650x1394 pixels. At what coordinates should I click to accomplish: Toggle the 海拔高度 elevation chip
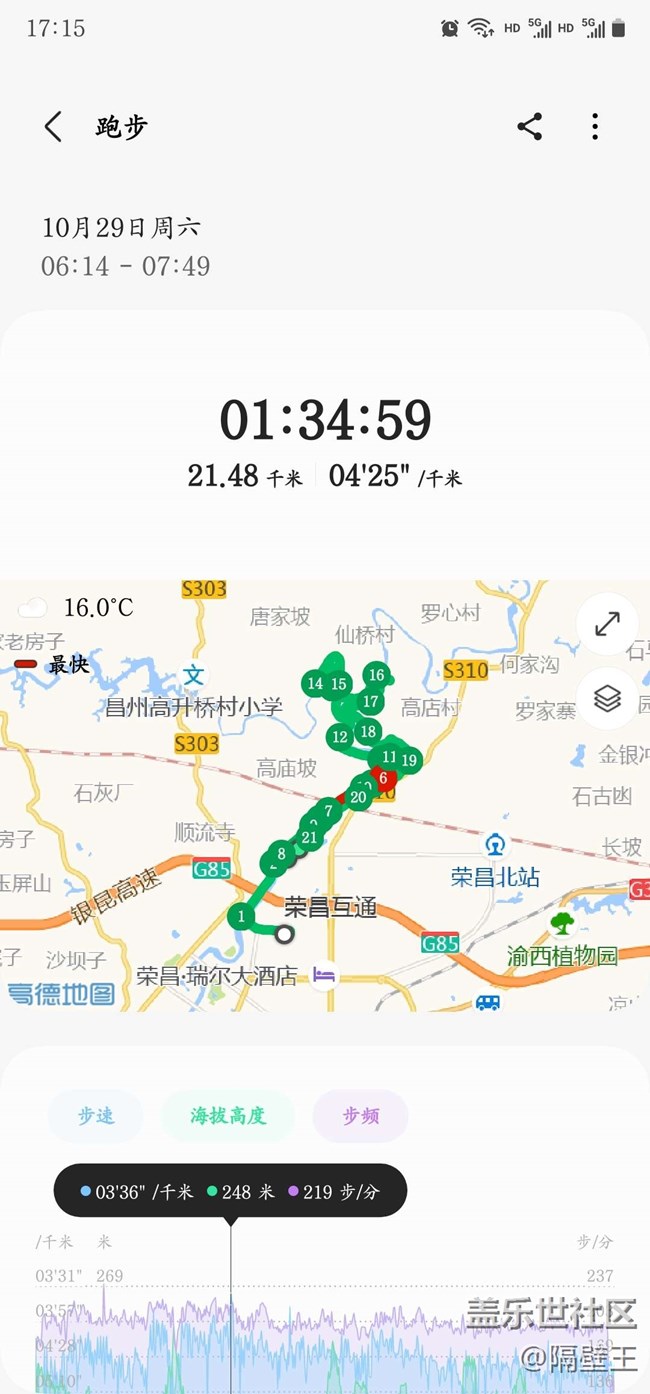(228, 1116)
